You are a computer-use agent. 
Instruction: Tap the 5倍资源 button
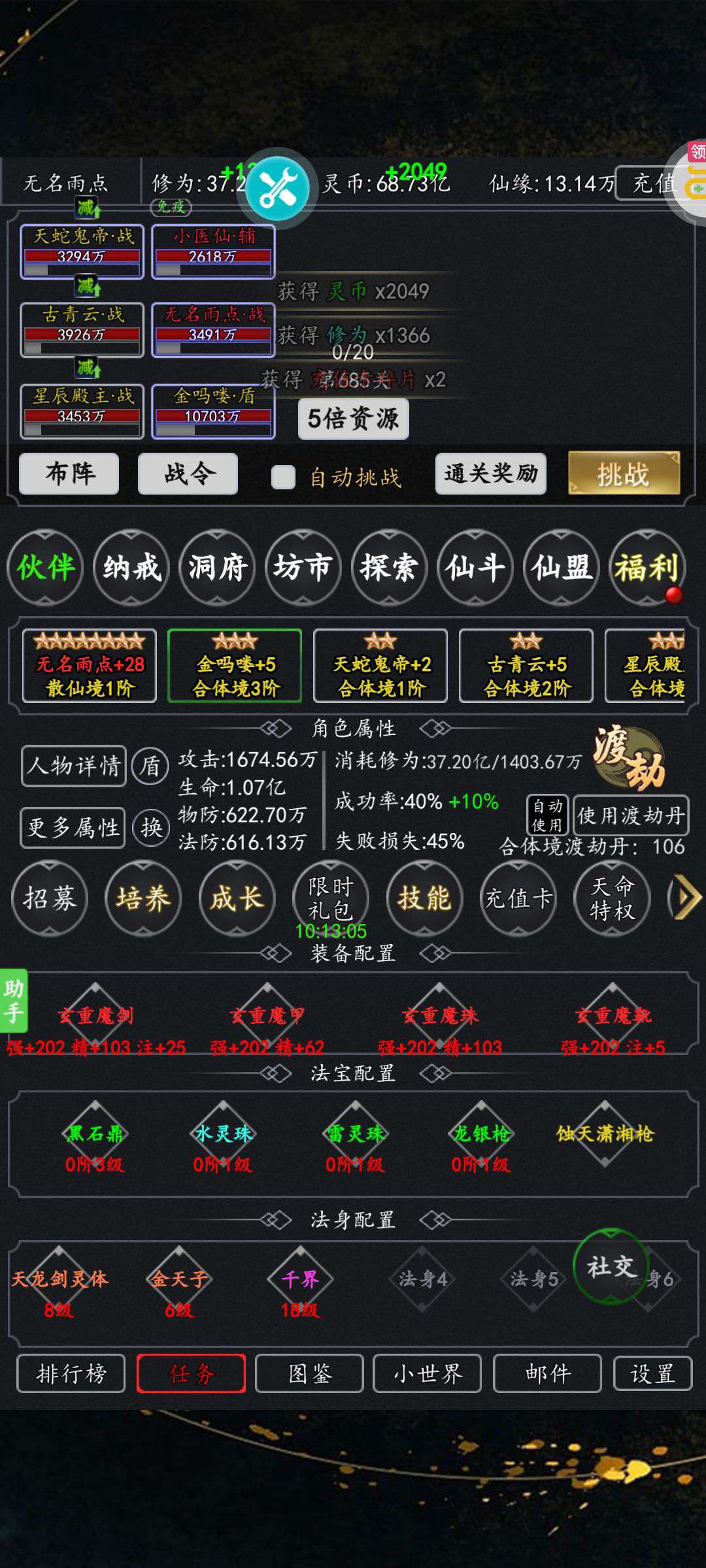coord(353,419)
